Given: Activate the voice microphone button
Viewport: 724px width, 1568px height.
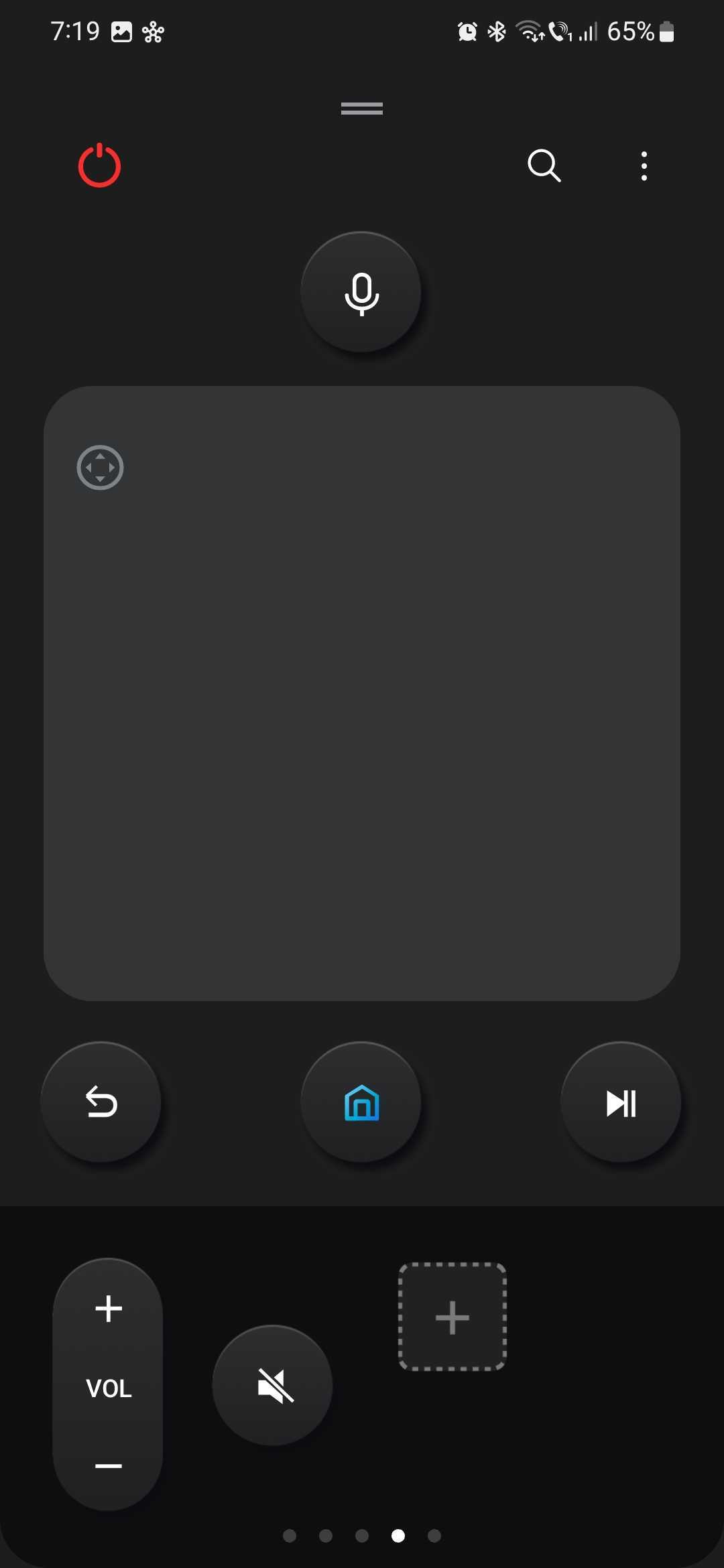Looking at the screenshot, I should [361, 293].
